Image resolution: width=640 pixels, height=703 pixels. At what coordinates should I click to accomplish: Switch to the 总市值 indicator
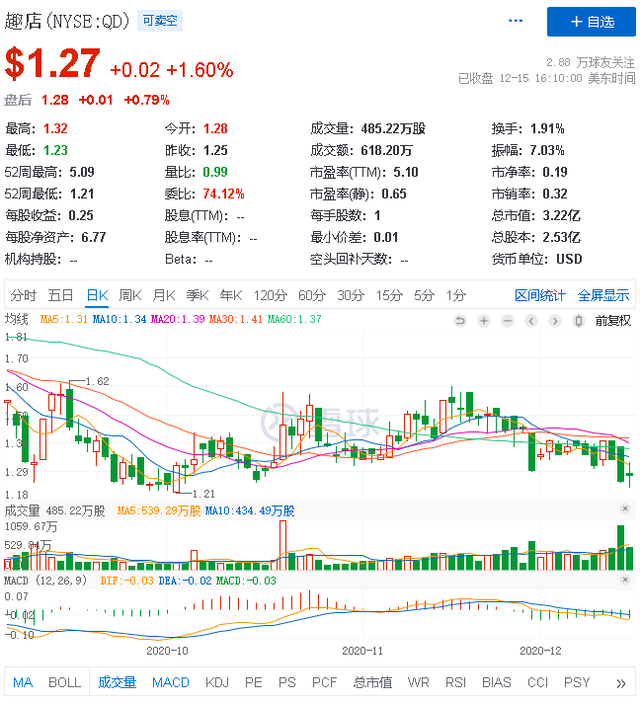pyautogui.click(x=372, y=682)
